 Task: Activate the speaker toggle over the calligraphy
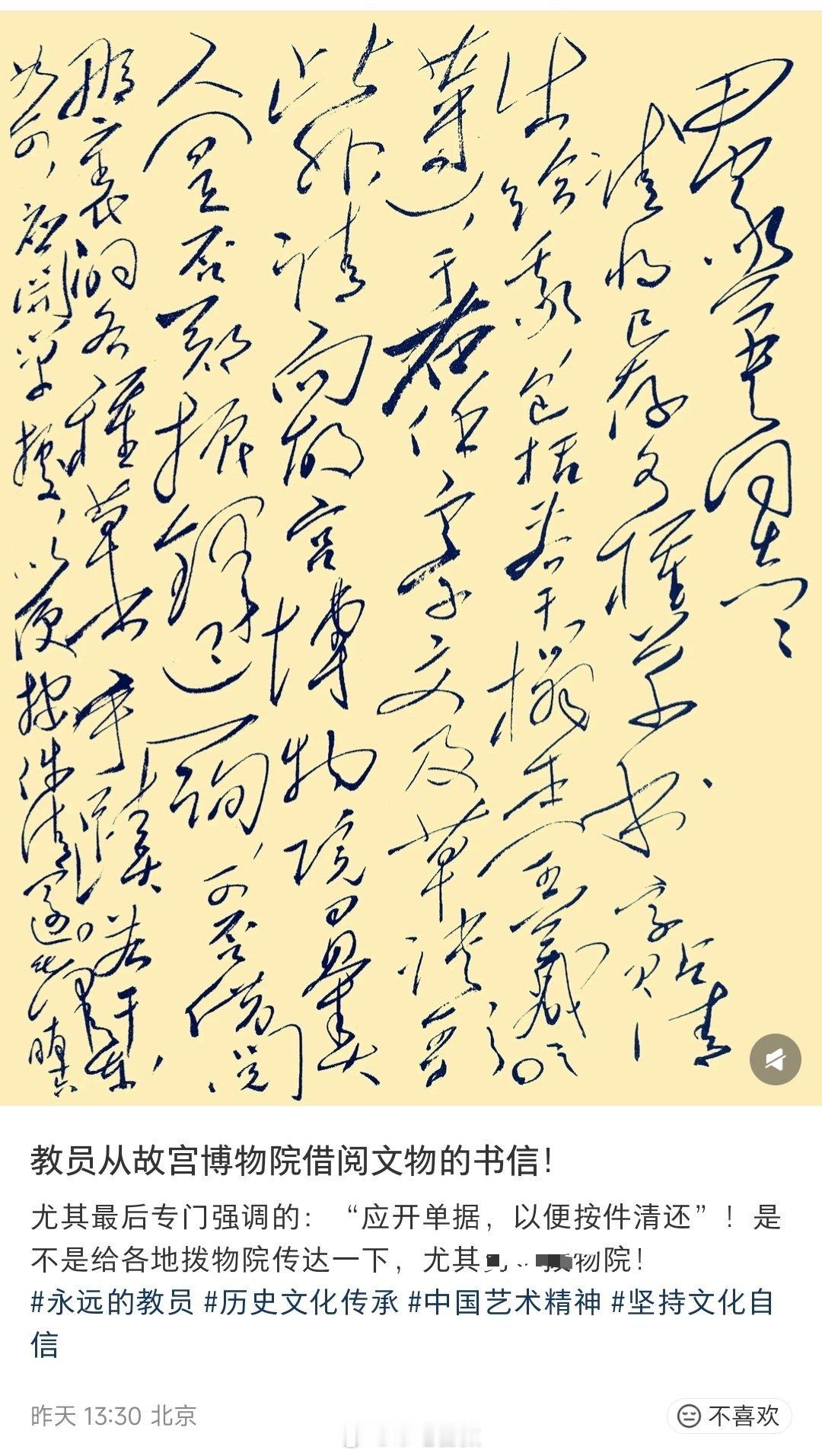774,1058
